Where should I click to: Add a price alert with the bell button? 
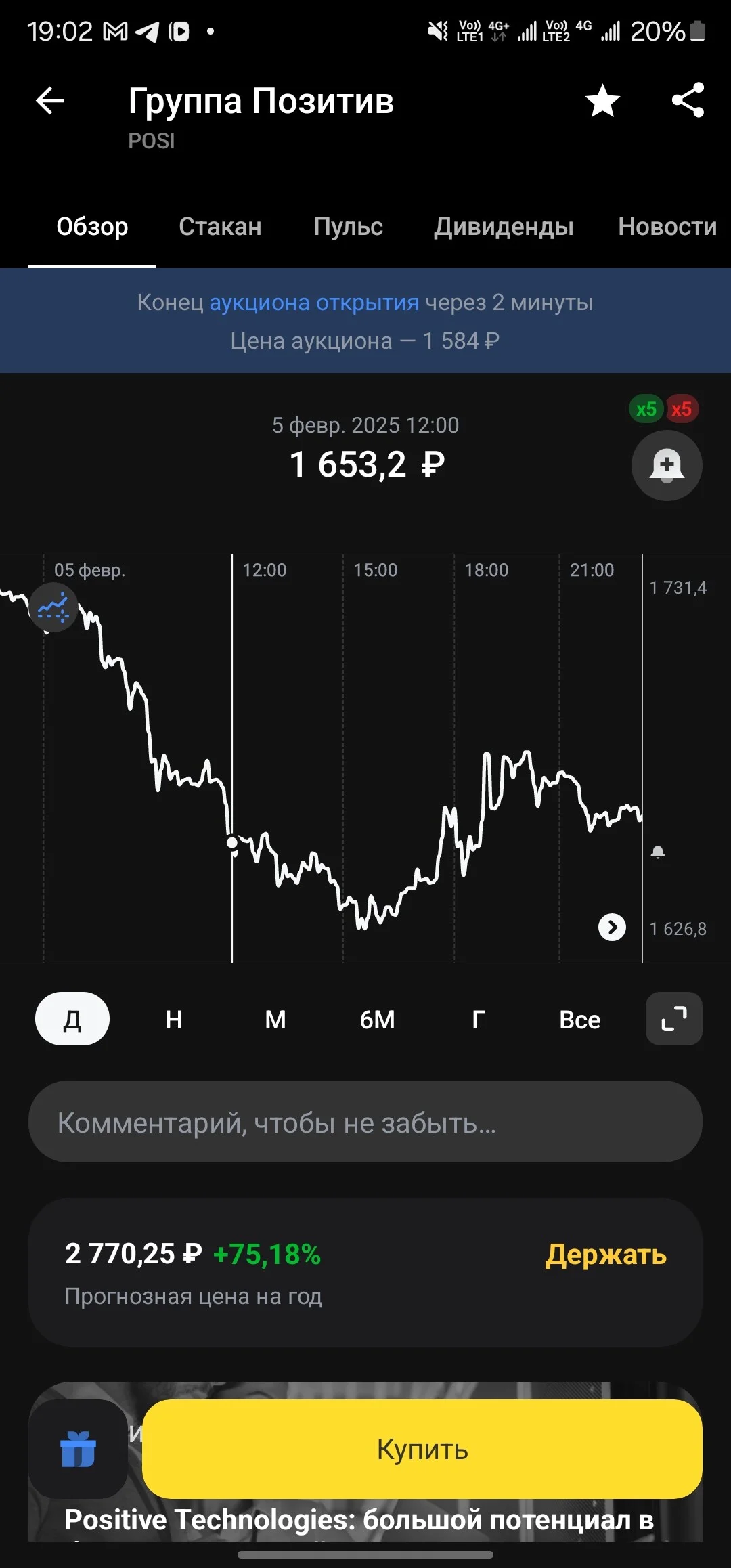tap(667, 465)
